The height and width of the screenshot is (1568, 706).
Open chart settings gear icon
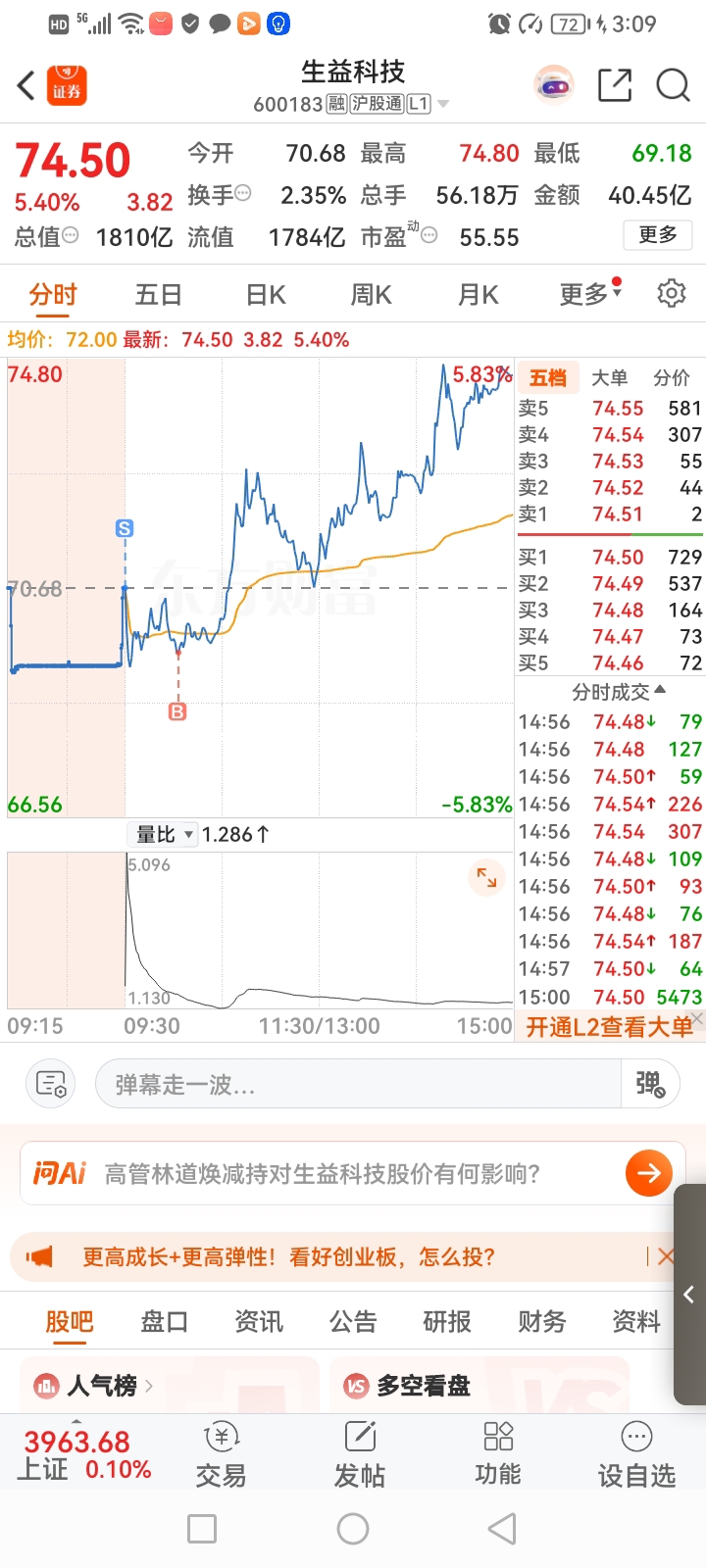pos(671,293)
